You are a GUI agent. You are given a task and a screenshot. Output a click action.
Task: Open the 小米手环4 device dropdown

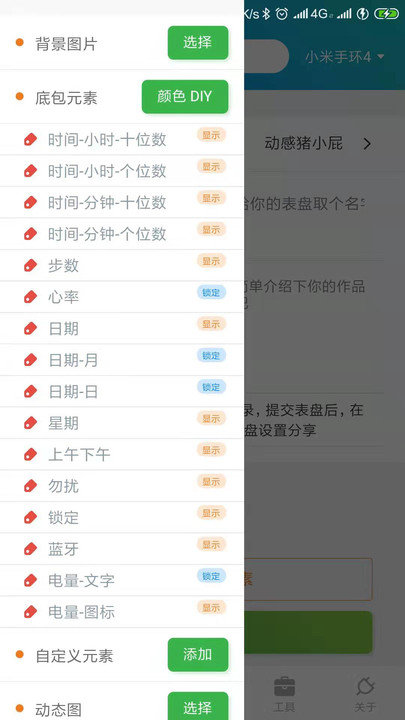click(345, 57)
